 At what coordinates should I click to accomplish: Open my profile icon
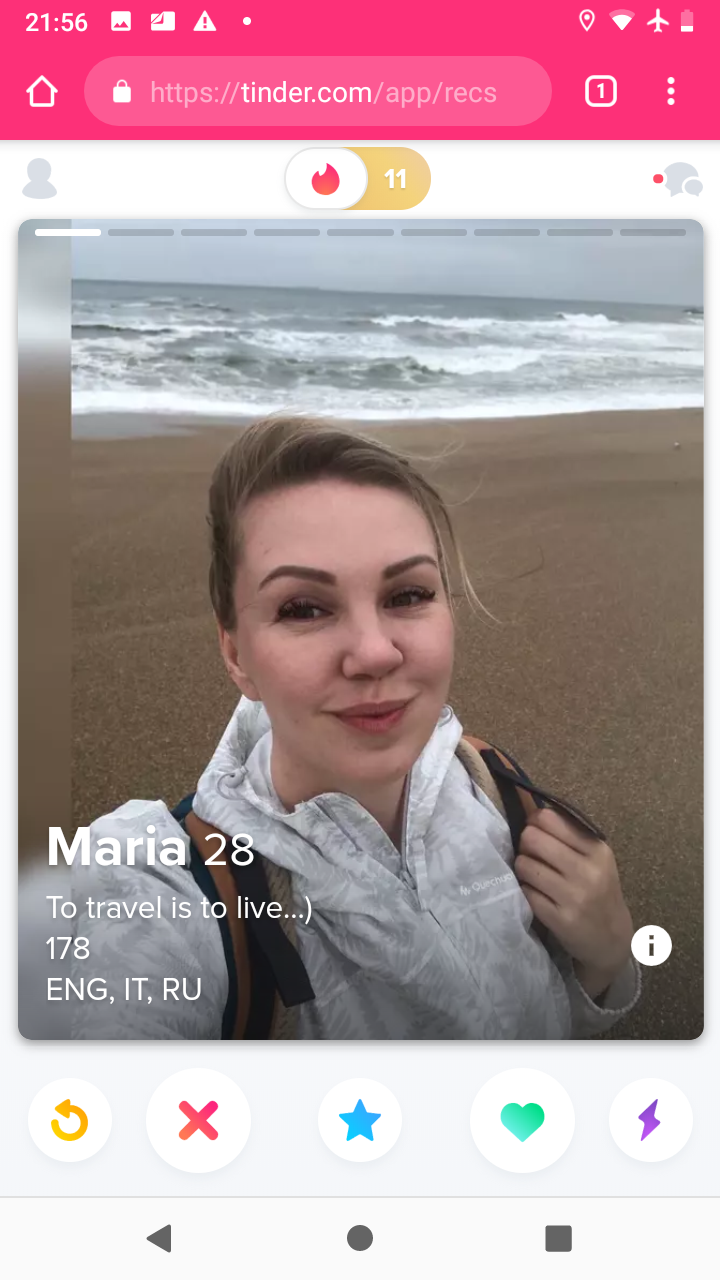coord(40,179)
